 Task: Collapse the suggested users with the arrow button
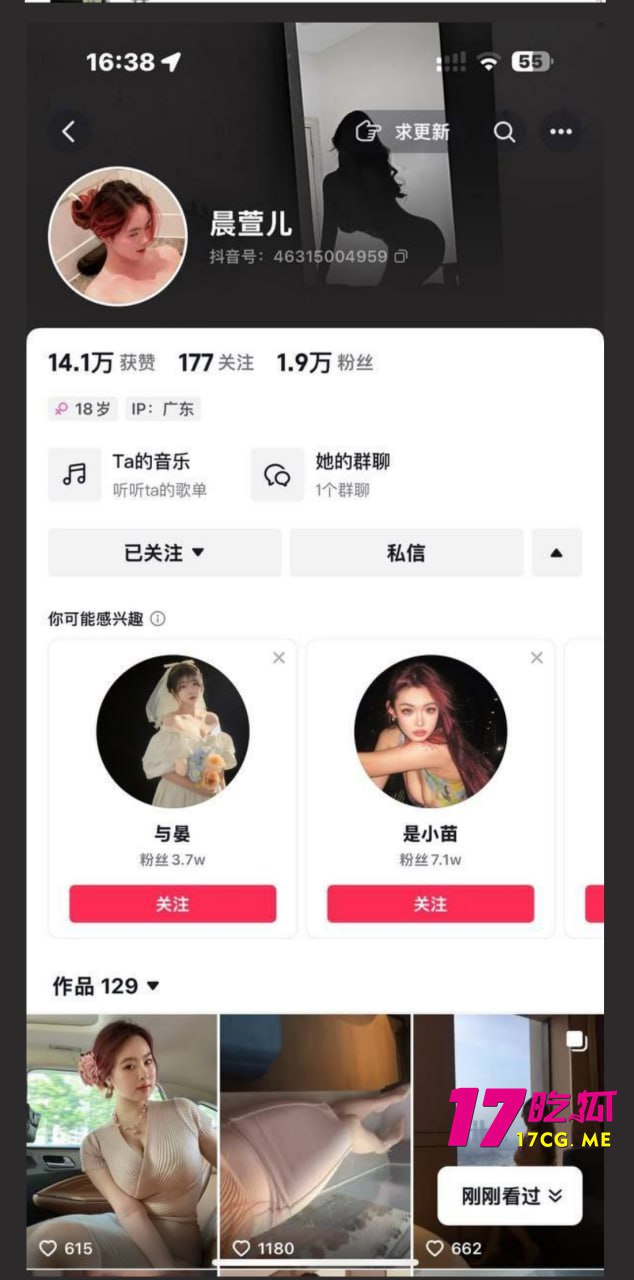point(557,553)
